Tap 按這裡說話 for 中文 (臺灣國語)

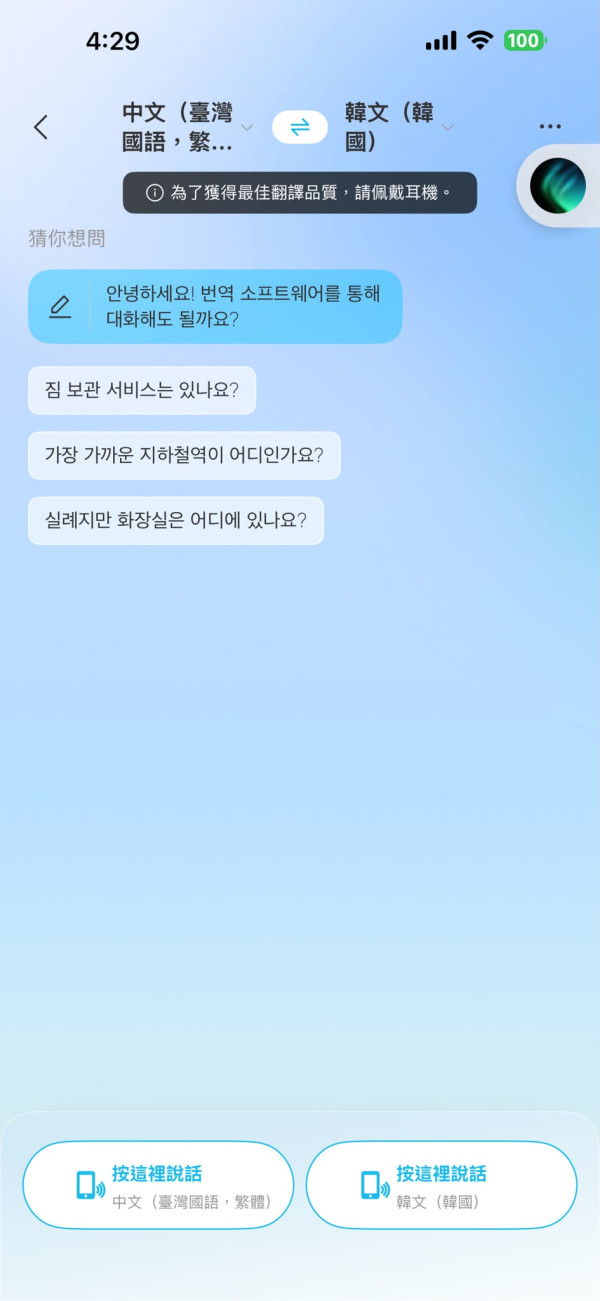pyautogui.click(x=158, y=1185)
